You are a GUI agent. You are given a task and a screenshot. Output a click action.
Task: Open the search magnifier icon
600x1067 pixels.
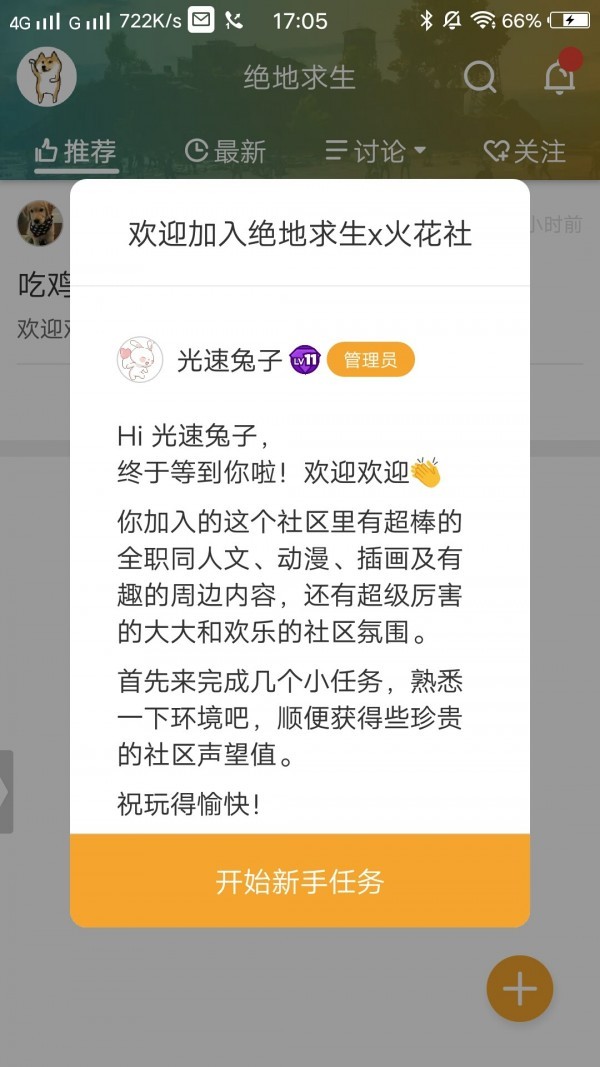click(480, 76)
